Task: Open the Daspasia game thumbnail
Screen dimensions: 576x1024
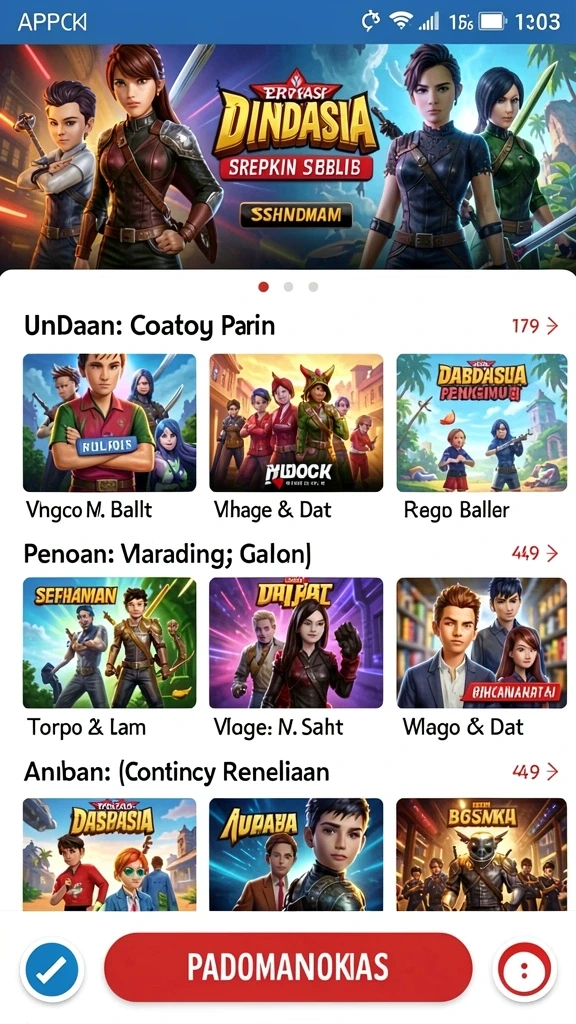Action: 109,854
